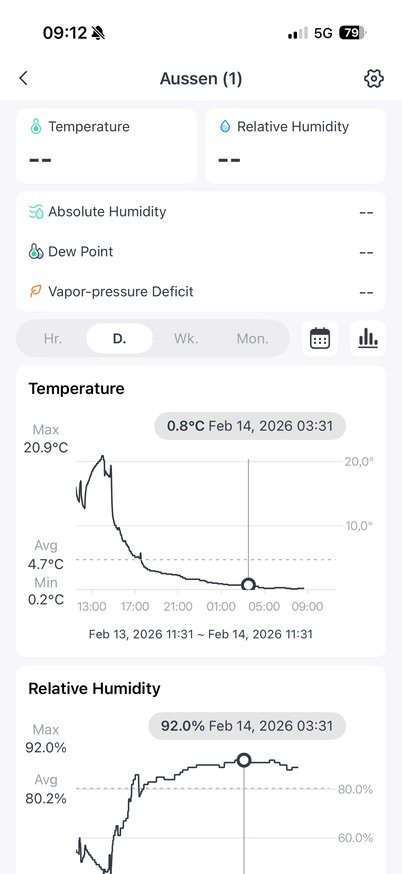402x874 pixels.
Task: Switch to the Mon. range
Action: pos(253,338)
